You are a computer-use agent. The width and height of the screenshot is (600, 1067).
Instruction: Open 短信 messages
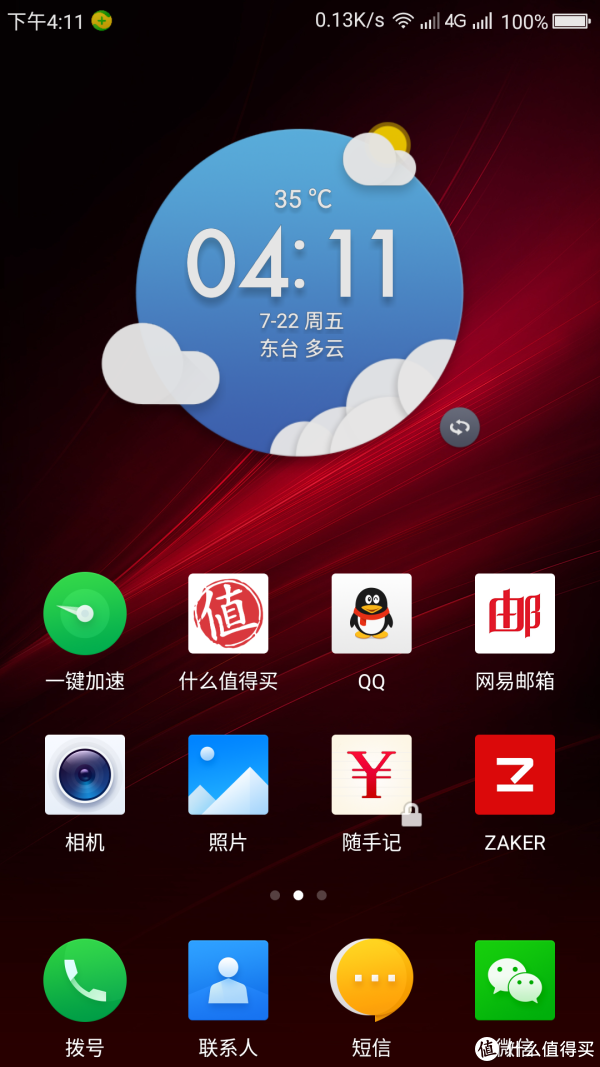coord(371,980)
